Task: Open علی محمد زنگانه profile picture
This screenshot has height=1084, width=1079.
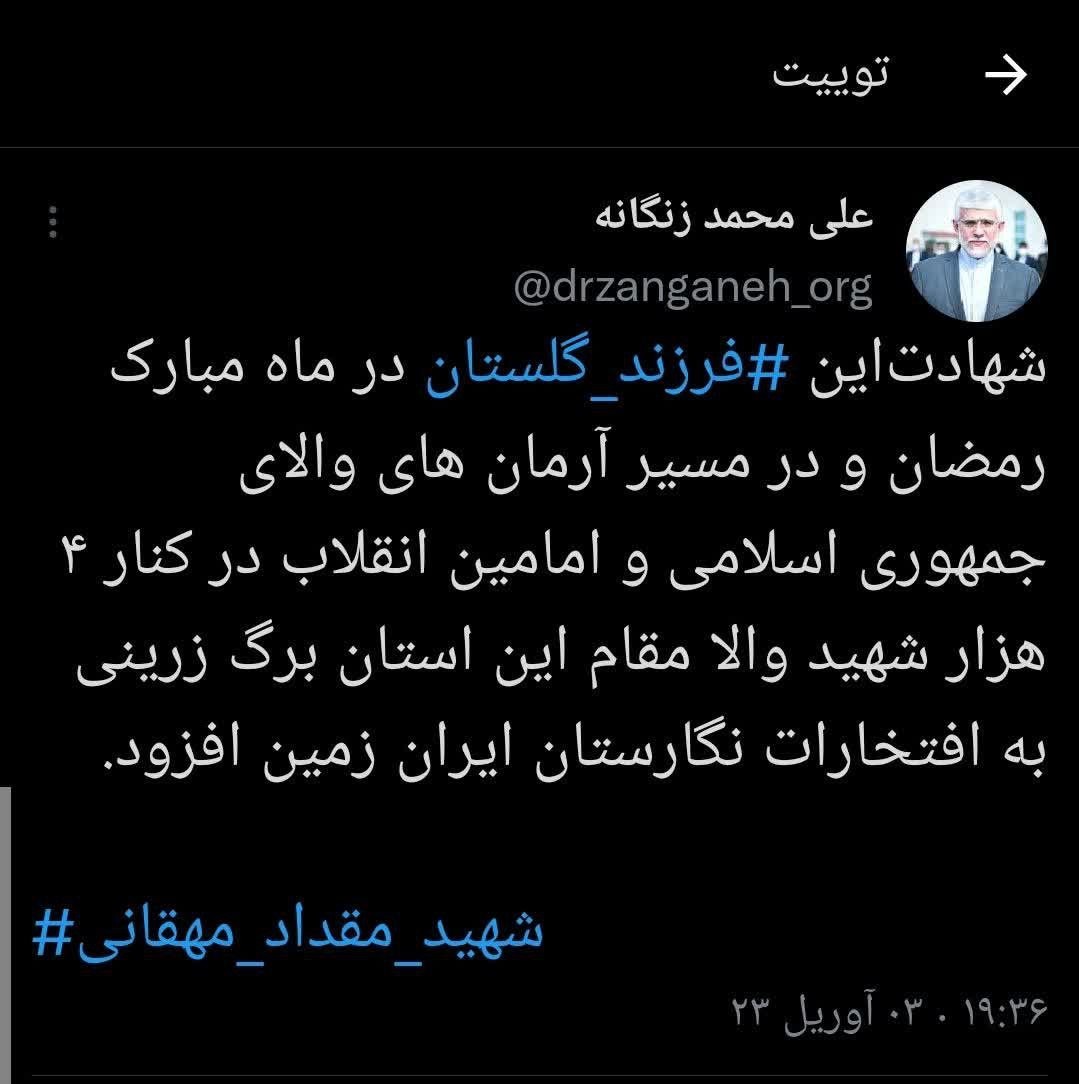Action: click(976, 251)
